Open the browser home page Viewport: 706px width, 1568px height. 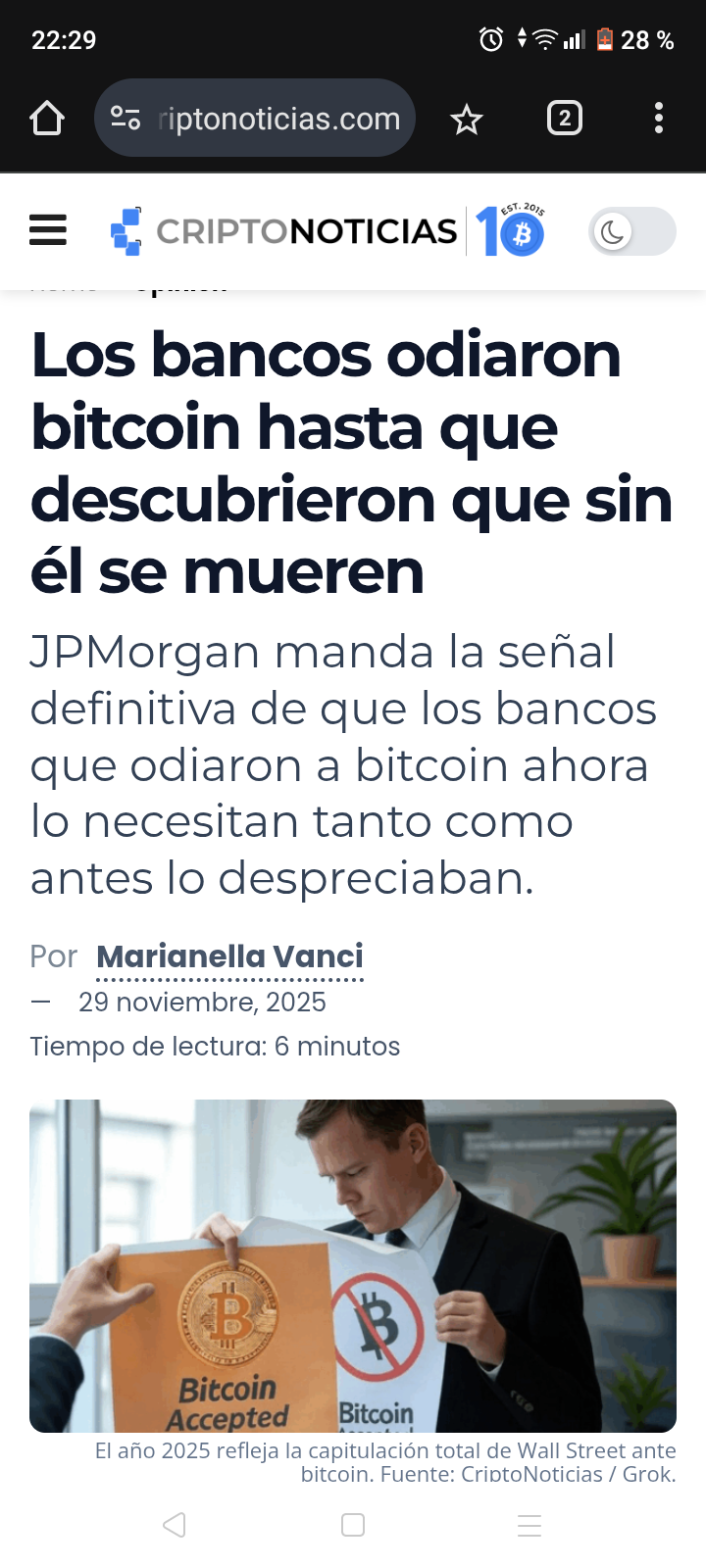coord(47,119)
